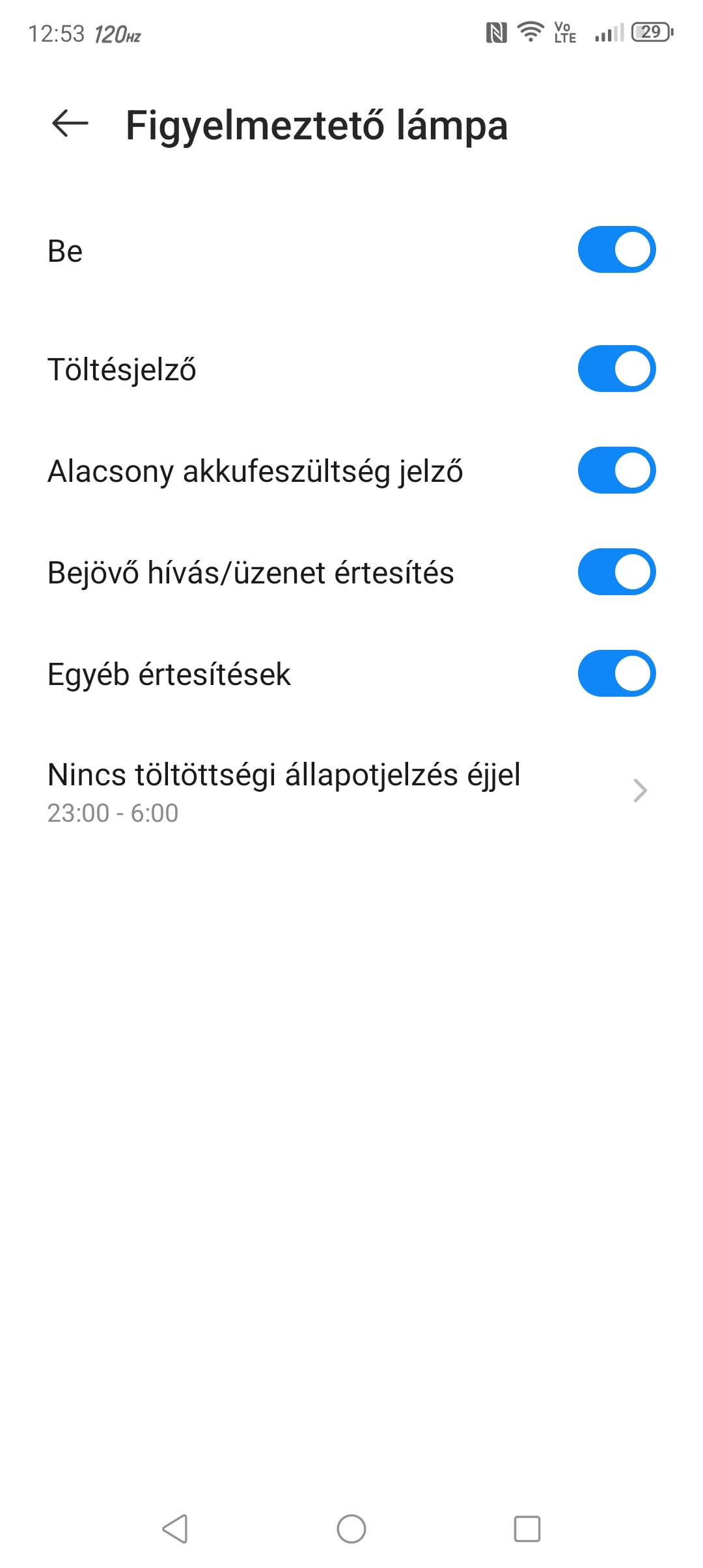Open recent apps from navigation bar
Viewport: 703px width, 1568px height.
[x=527, y=1529]
